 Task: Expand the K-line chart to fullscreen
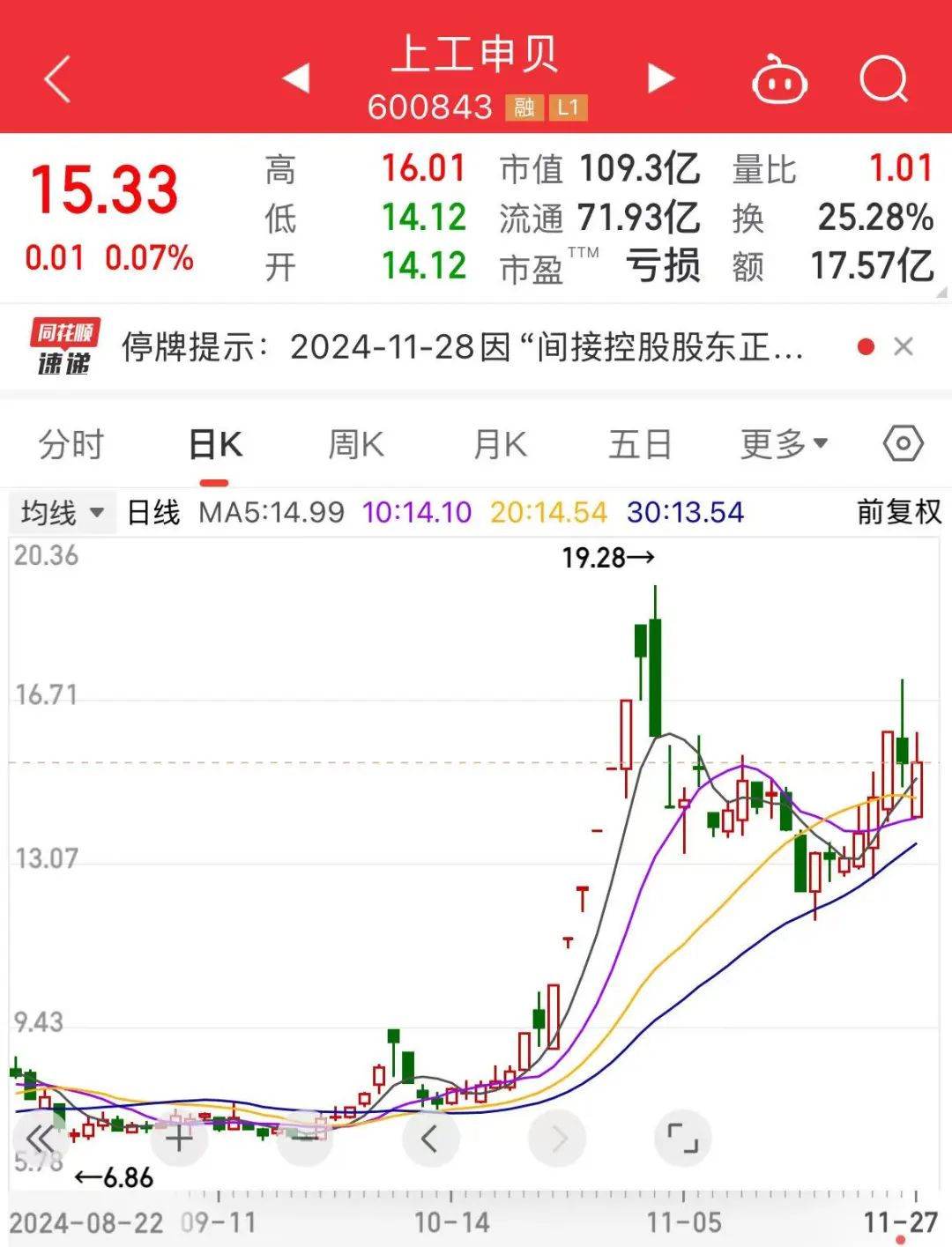tap(682, 1139)
